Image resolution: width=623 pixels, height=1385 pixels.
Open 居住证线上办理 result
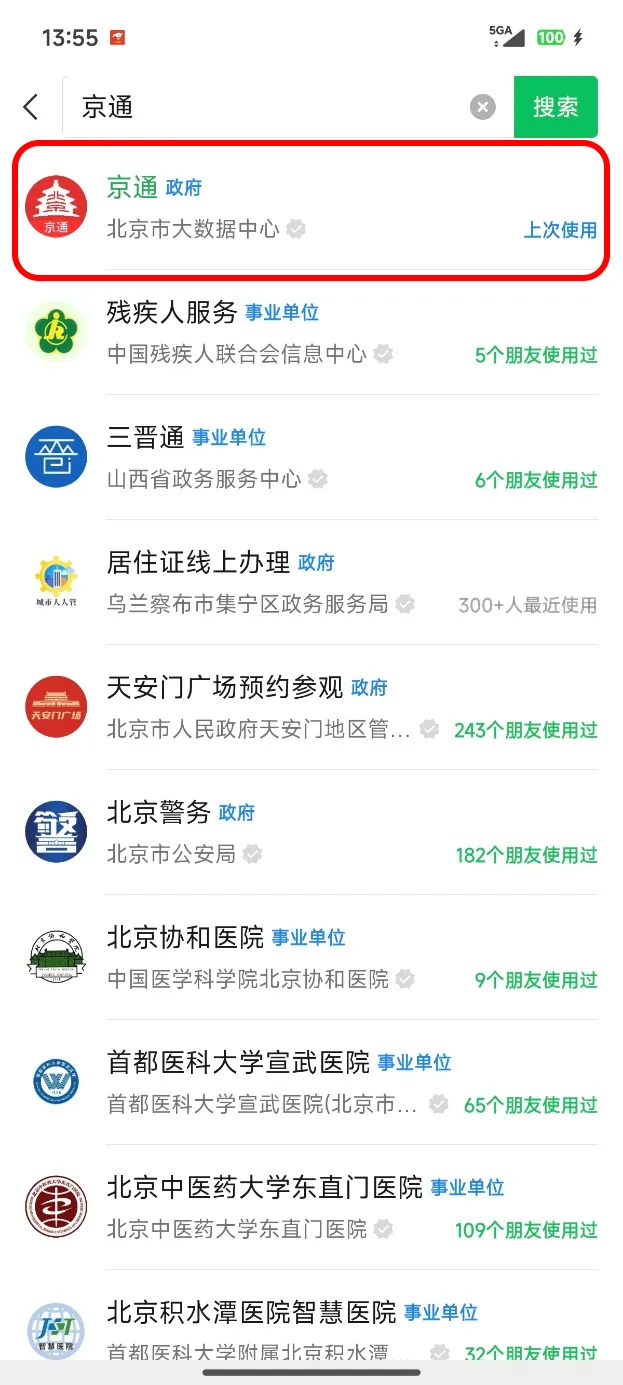[310, 582]
